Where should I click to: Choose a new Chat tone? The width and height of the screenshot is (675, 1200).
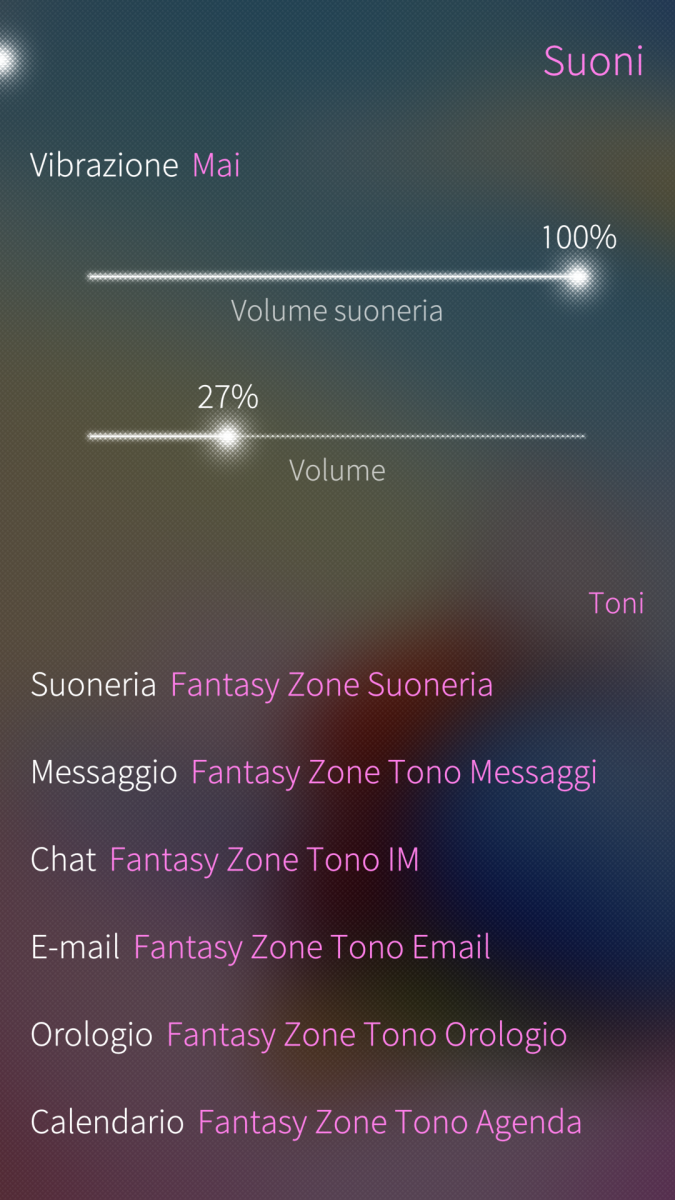point(225,859)
